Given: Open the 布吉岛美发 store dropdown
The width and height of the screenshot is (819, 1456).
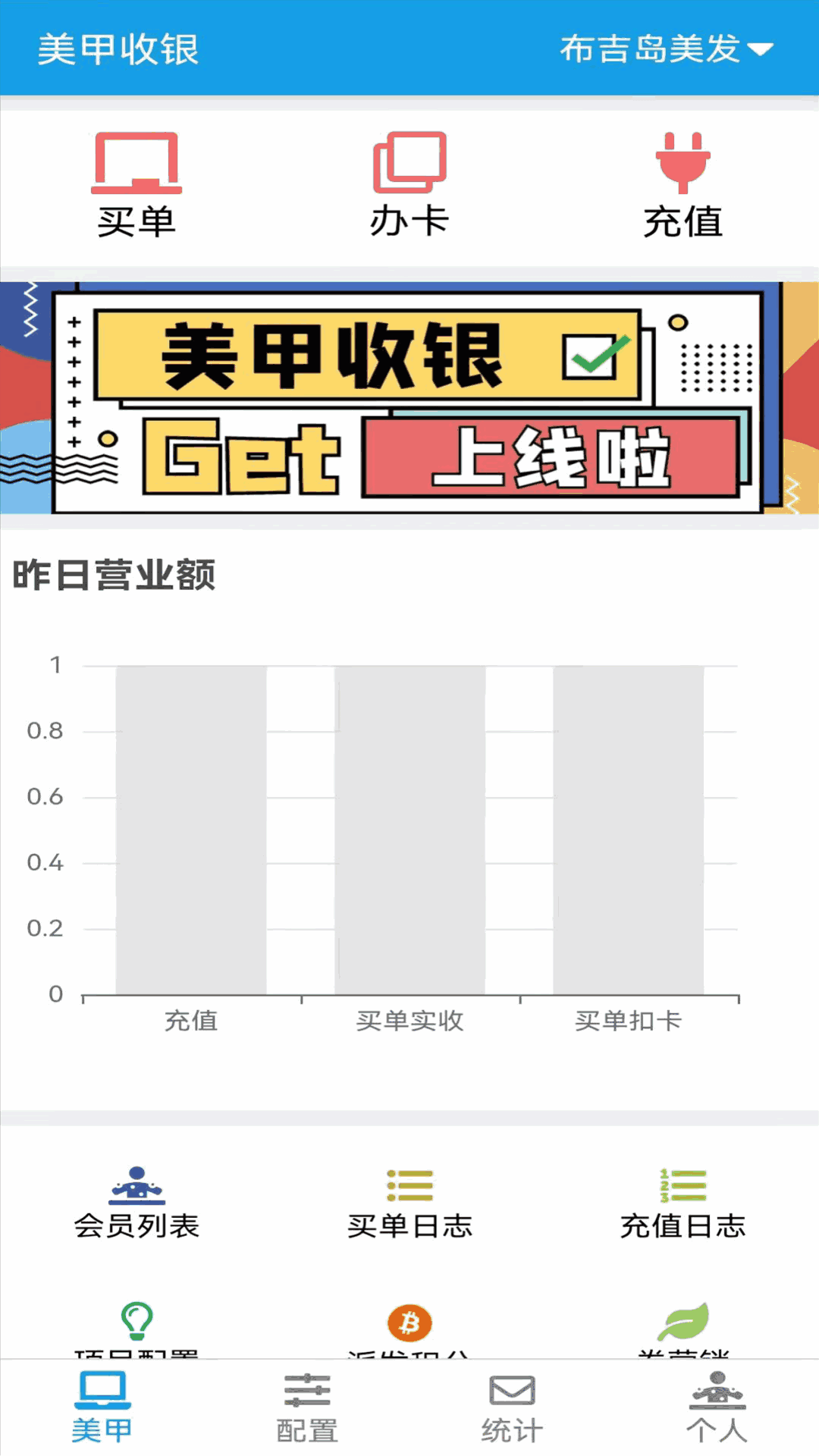Looking at the screenshot, I should 666,49.
